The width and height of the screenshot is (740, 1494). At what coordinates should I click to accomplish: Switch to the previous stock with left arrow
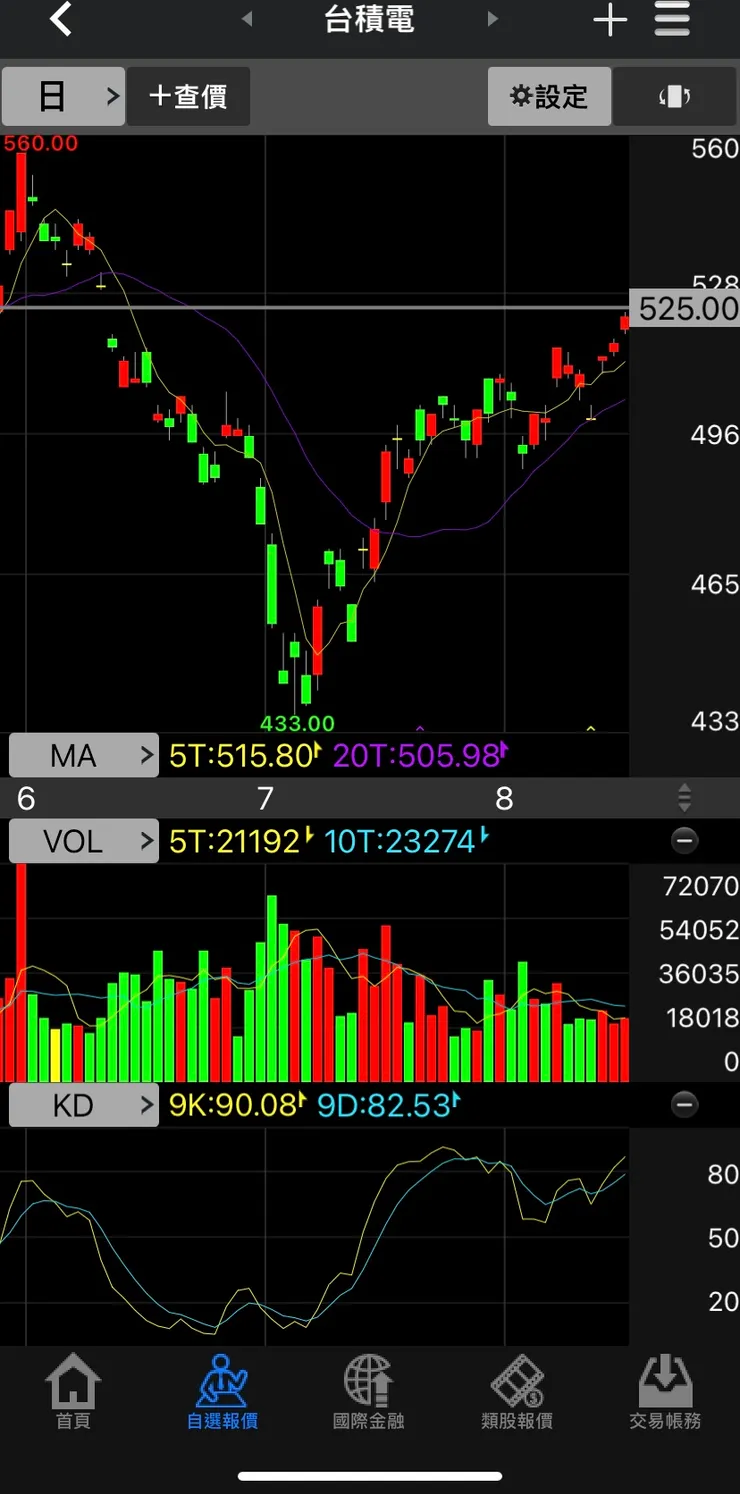247,19
